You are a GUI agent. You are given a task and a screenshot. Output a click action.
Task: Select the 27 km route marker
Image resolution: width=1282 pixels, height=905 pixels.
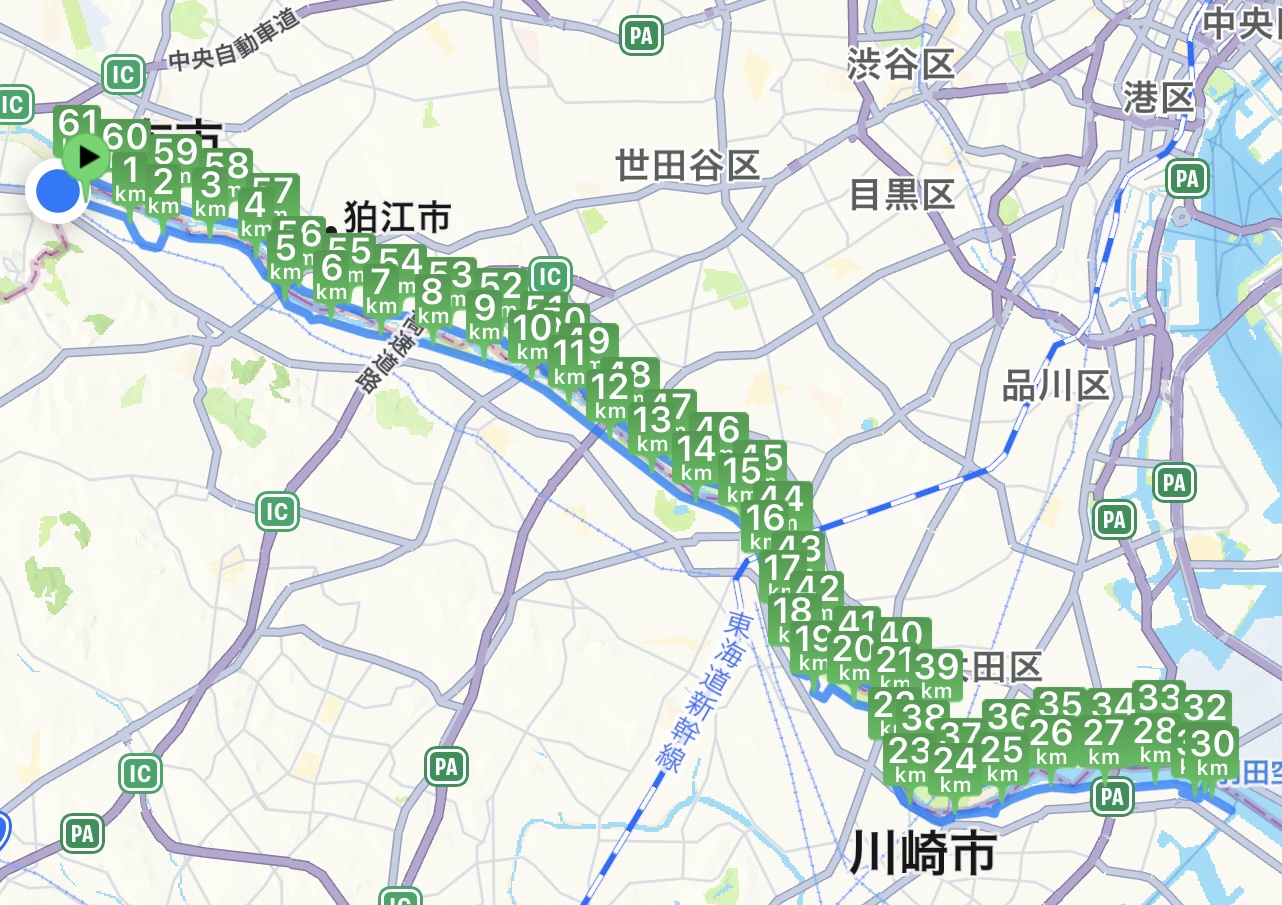tap(1103, 741)
